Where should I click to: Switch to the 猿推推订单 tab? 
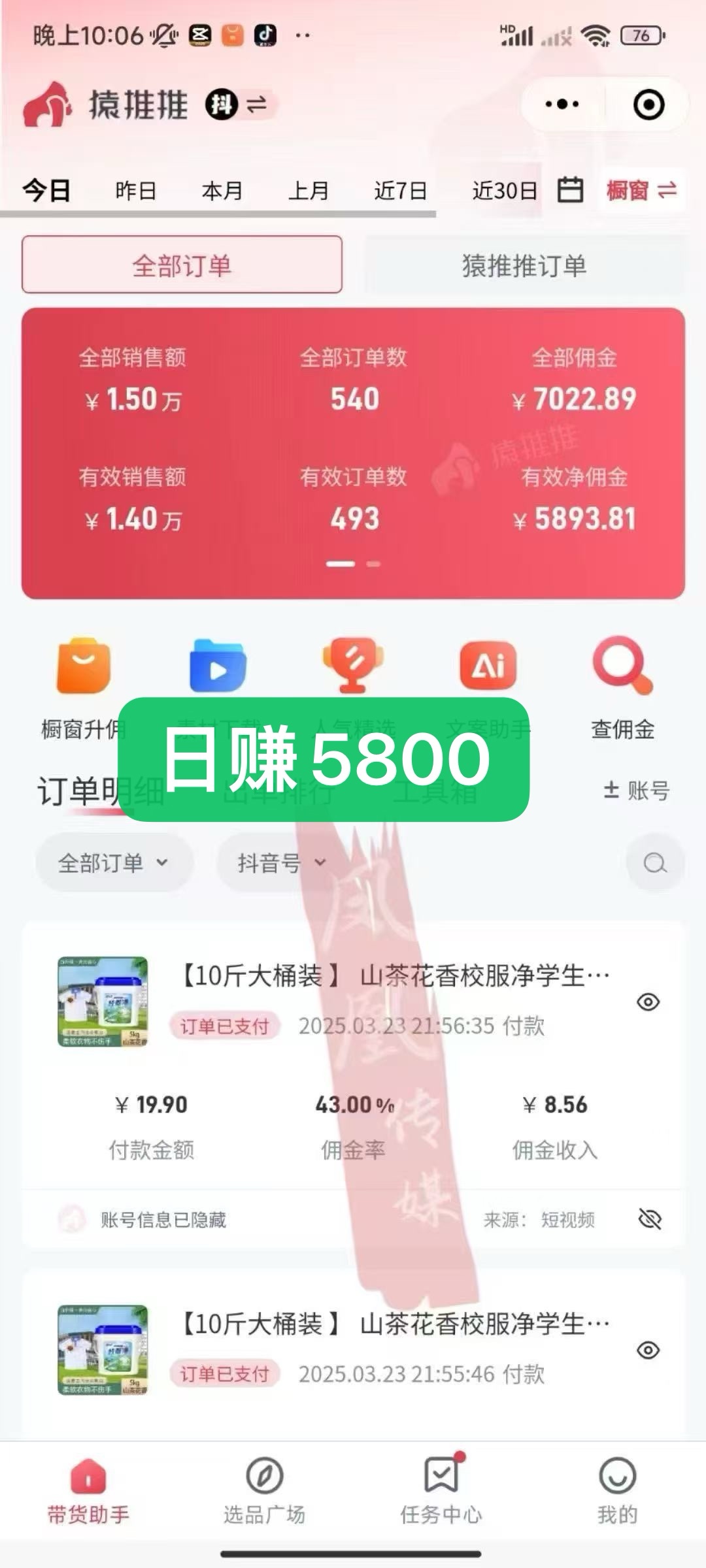524,266
